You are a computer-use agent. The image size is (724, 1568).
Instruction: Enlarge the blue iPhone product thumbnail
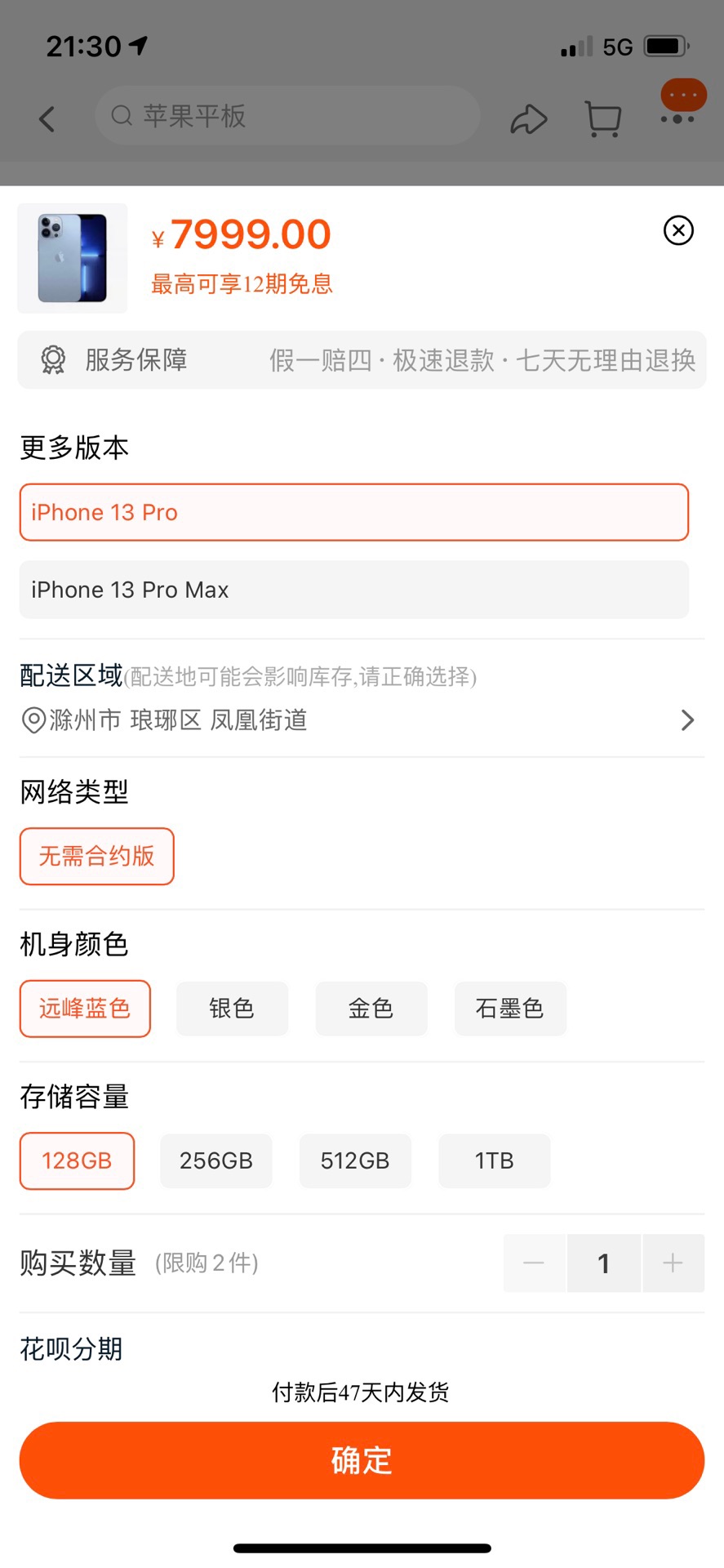coord(73,258)
